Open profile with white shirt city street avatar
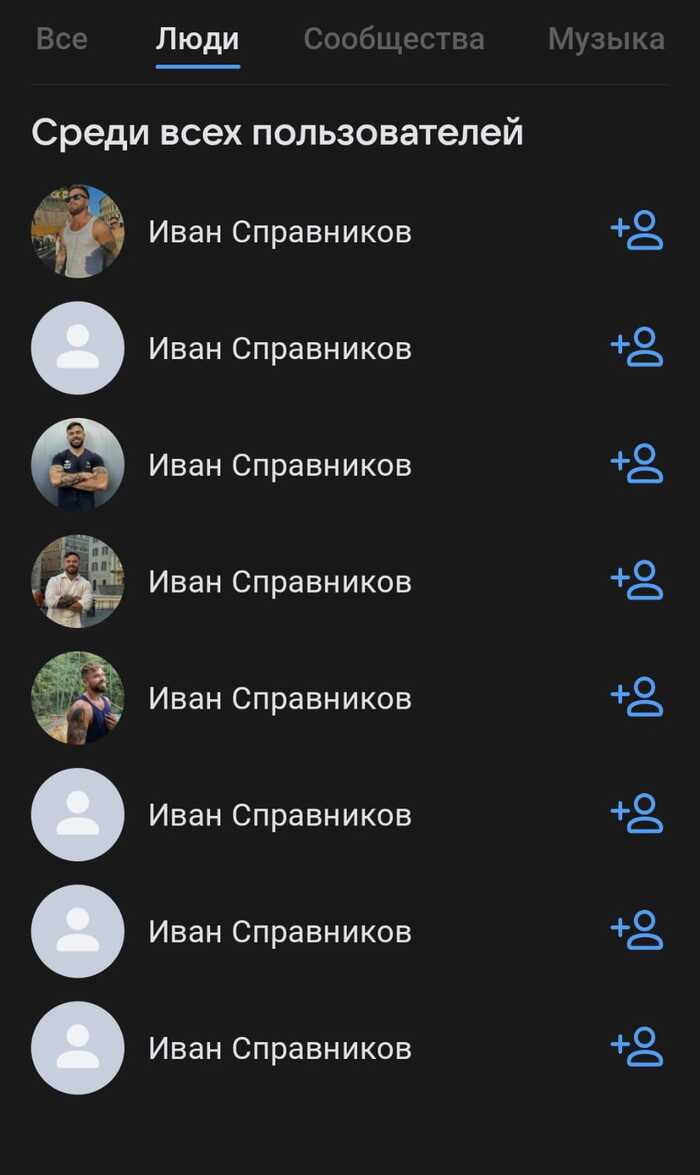 pyautogui.click(x=279, y=581)
